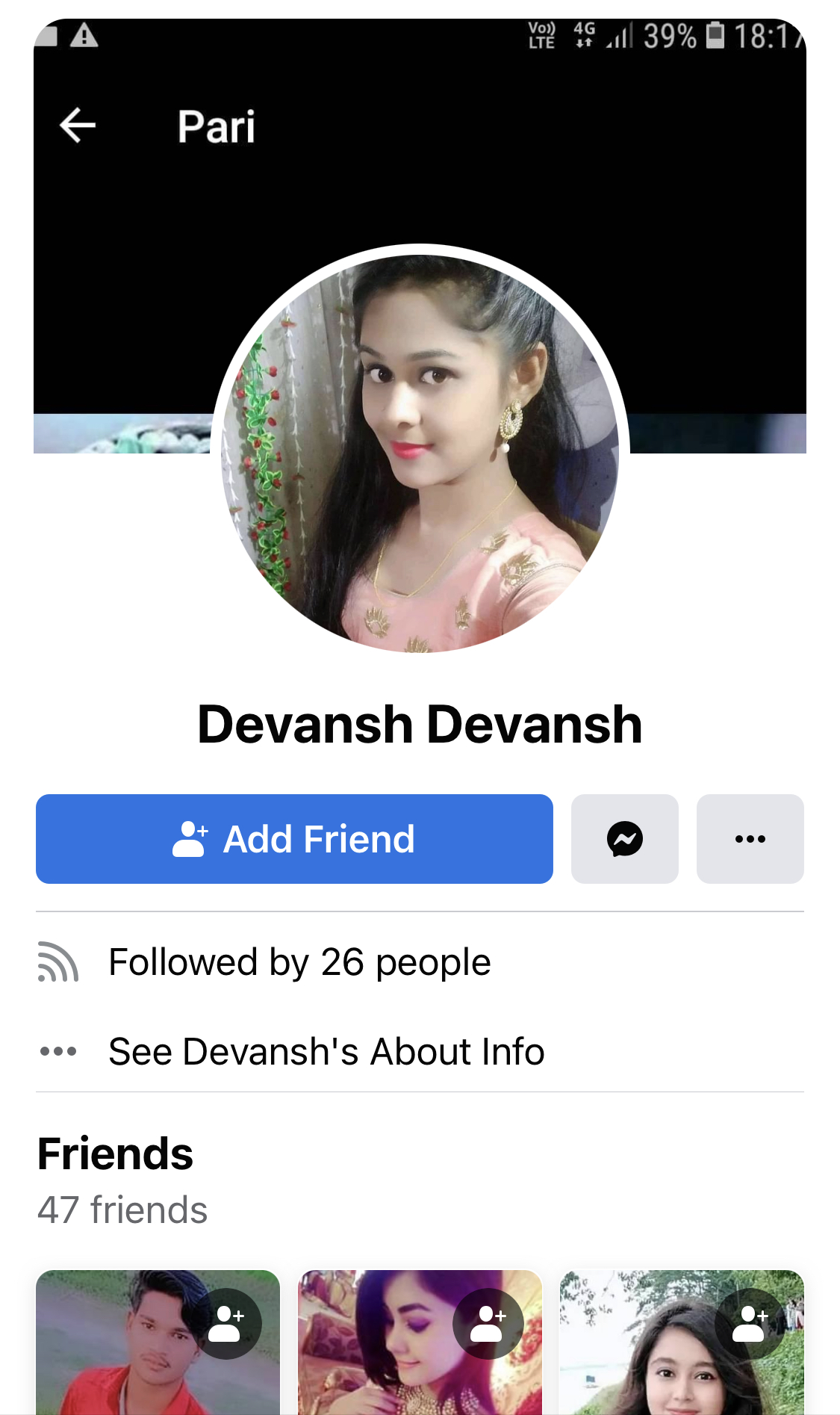Add the greenery-background friend
Viewport: 840px width, 1415px height.
click(x=750, y=1324)
